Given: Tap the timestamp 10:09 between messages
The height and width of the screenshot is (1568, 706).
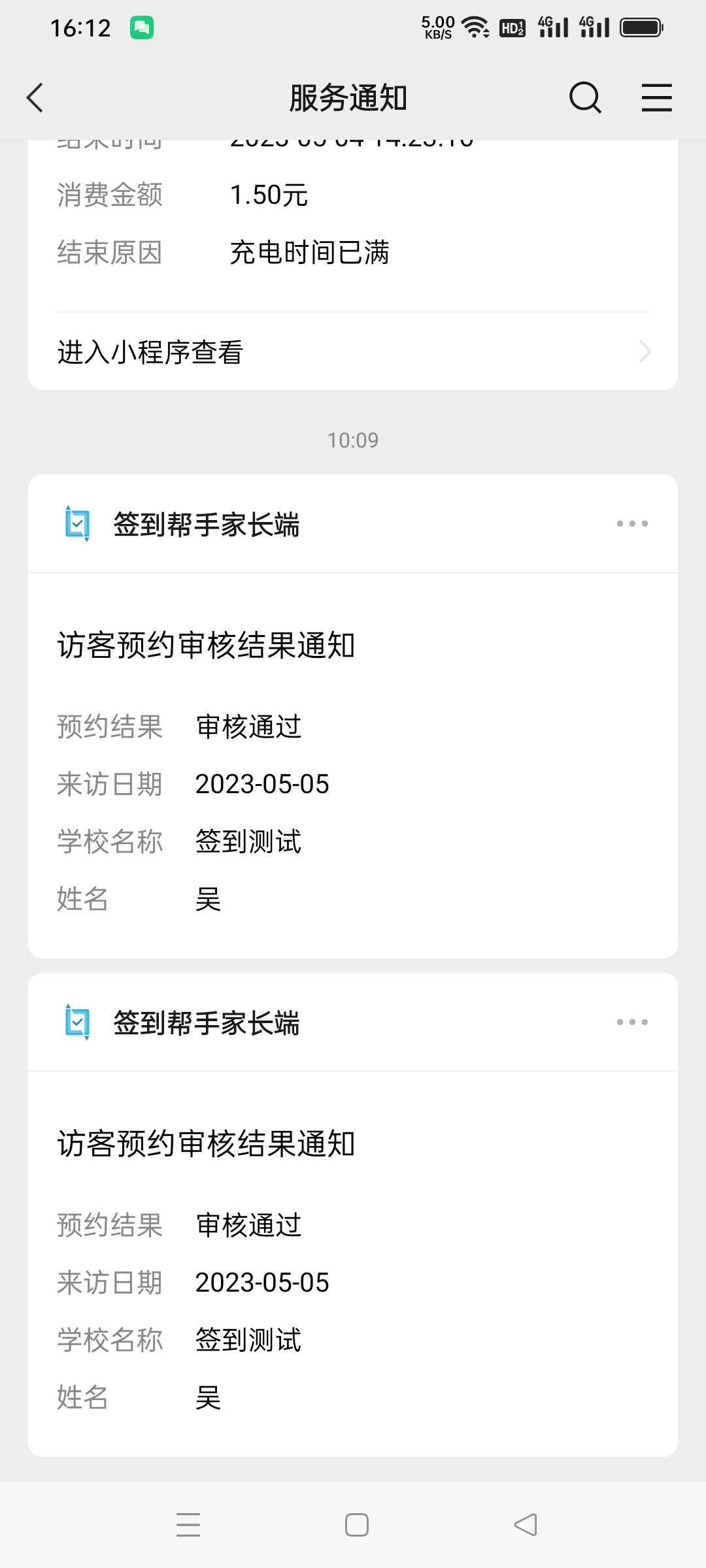Looking at the screenshot, I should click(352, 439).
